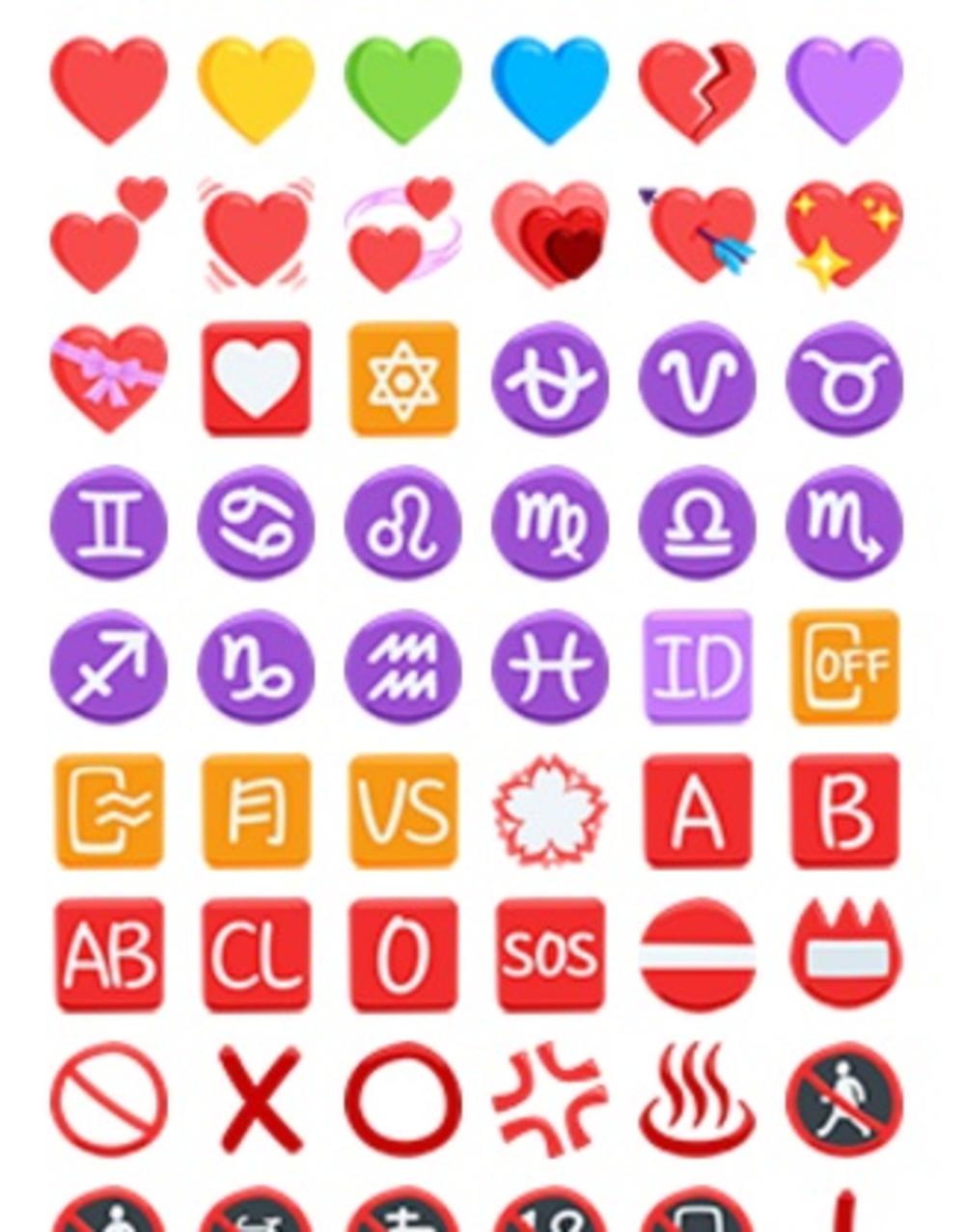The width and height of the screenshot is (965, 1232).
Task: Choose the purple ID emoji
Action: 697,667
